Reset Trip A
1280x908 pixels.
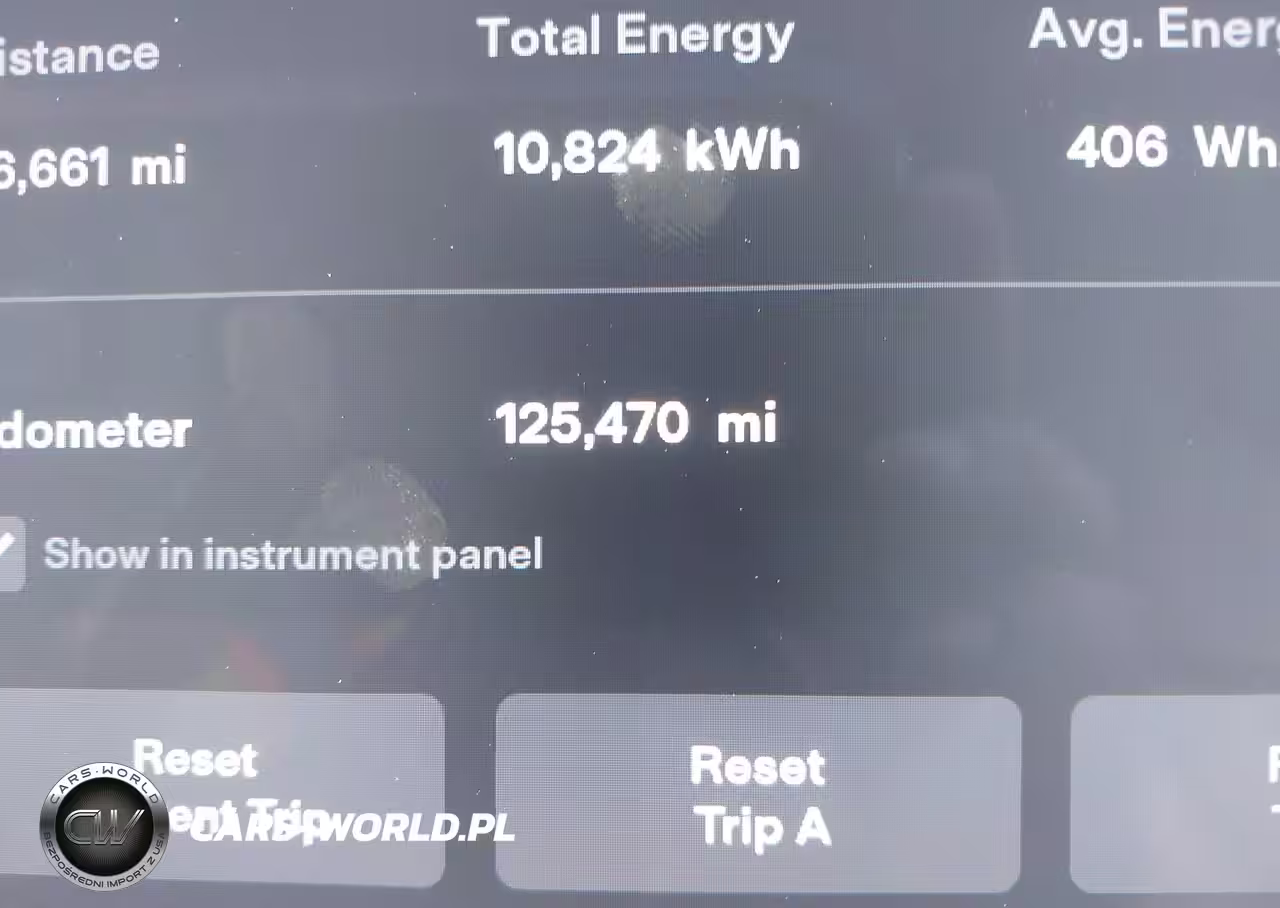[758, 794]
